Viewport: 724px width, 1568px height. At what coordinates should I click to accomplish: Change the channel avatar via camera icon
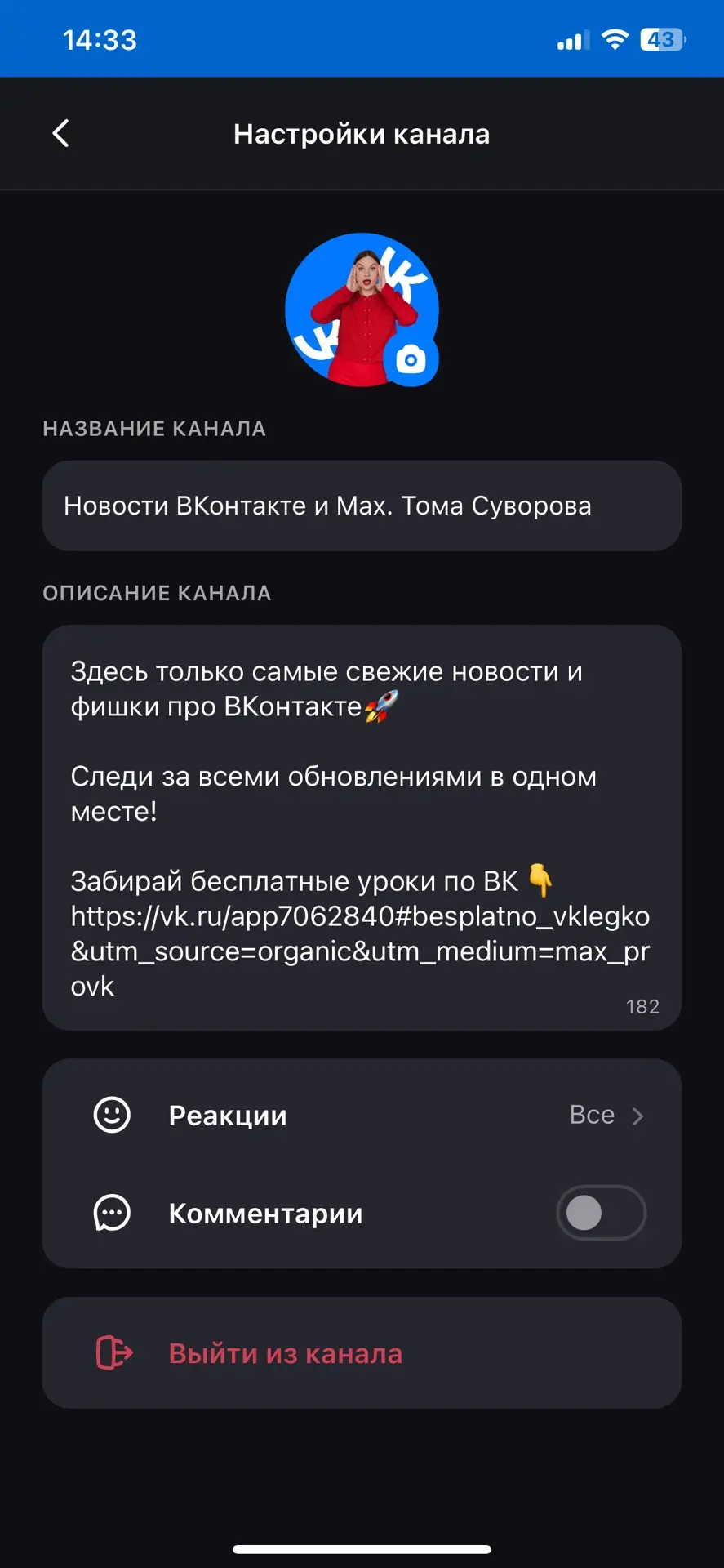click(411, 359)
